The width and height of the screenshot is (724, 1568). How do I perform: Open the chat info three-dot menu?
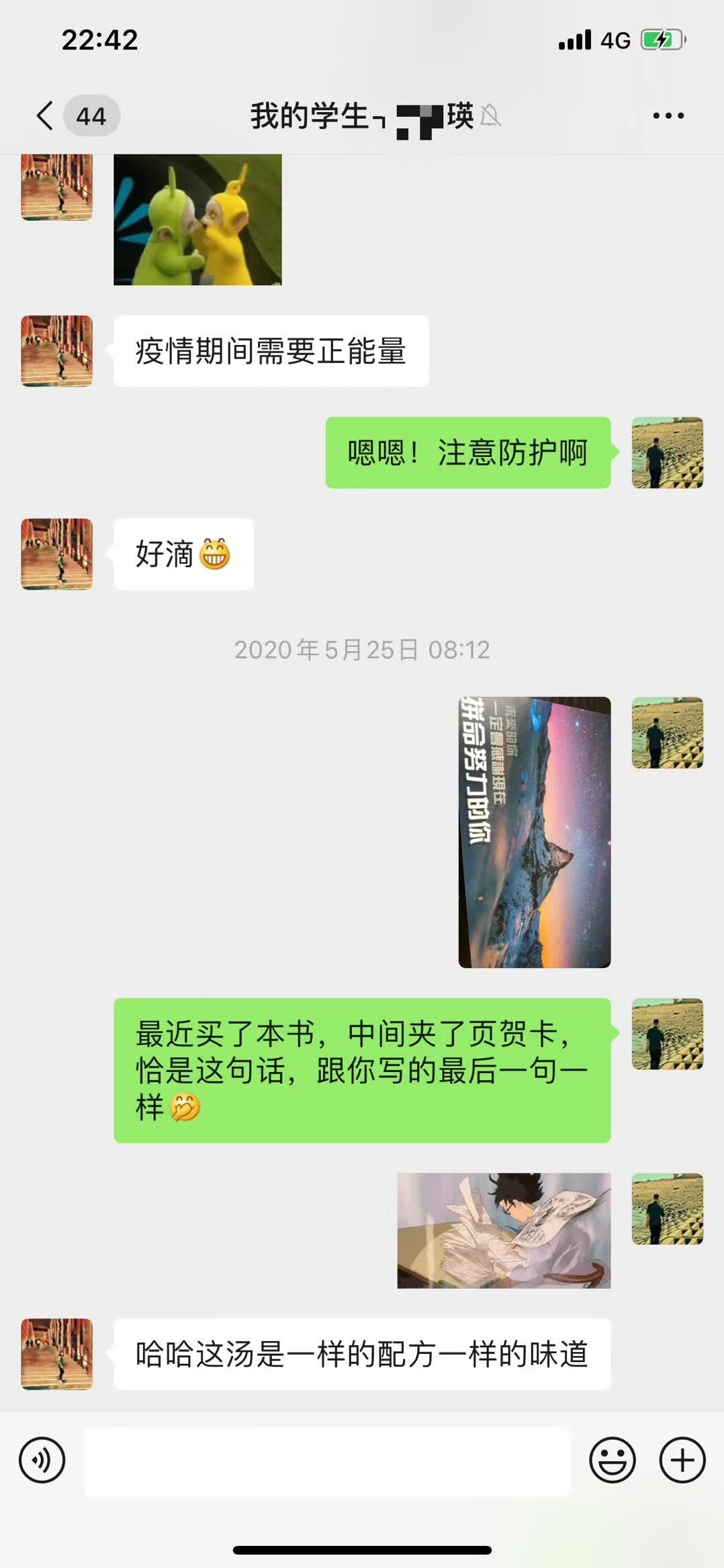pyautogui.click(x=668, y=115)
